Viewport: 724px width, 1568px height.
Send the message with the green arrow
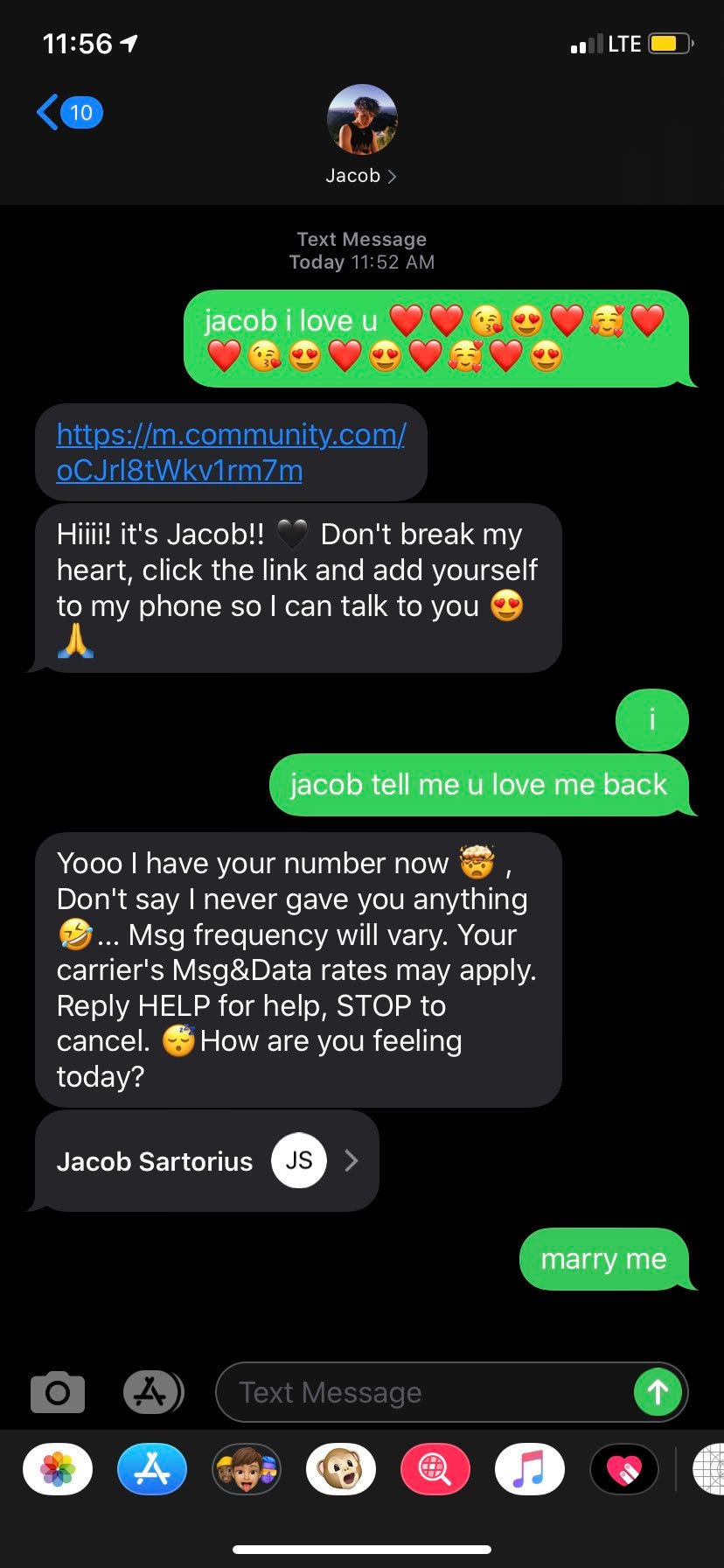(x=658, y=1392)
